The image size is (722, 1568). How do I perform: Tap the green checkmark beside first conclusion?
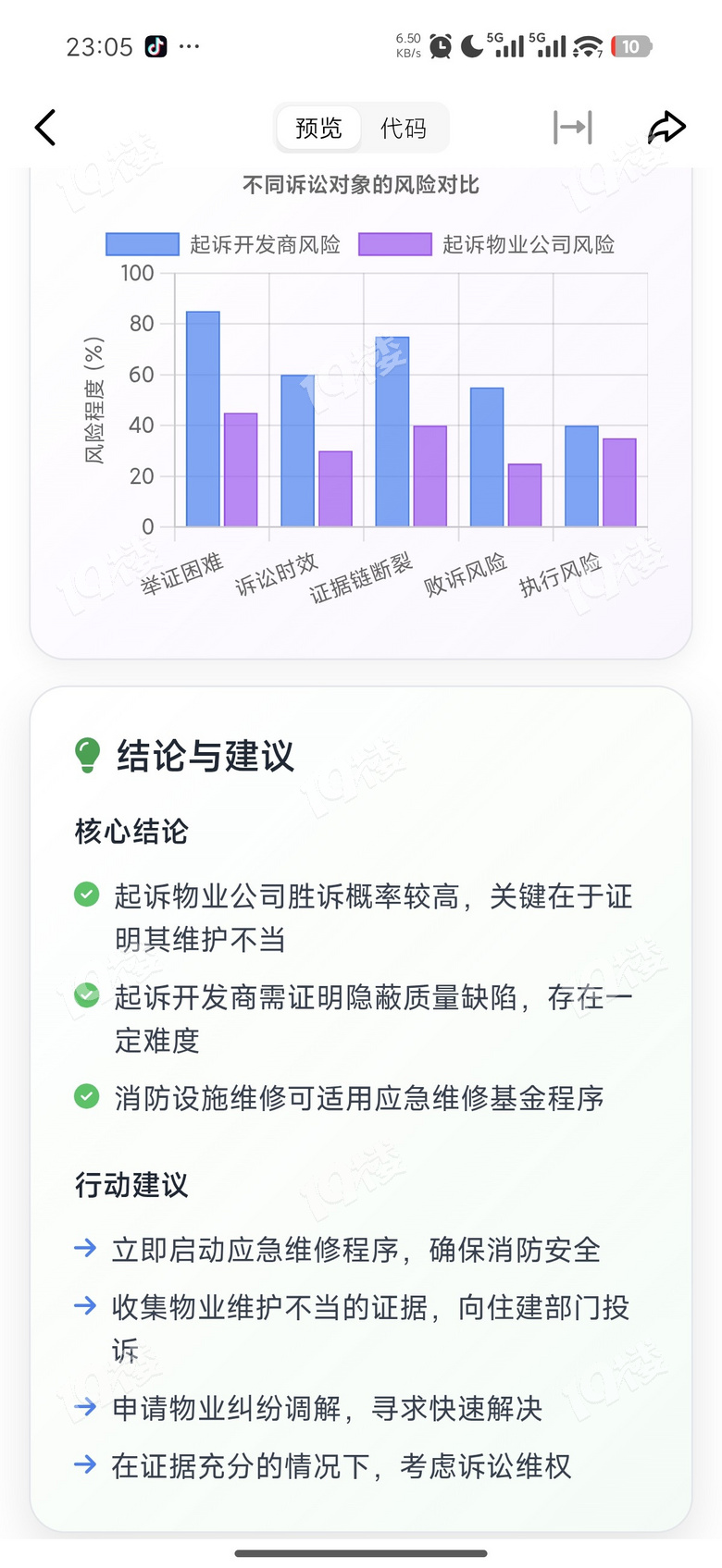coord(86,895)
